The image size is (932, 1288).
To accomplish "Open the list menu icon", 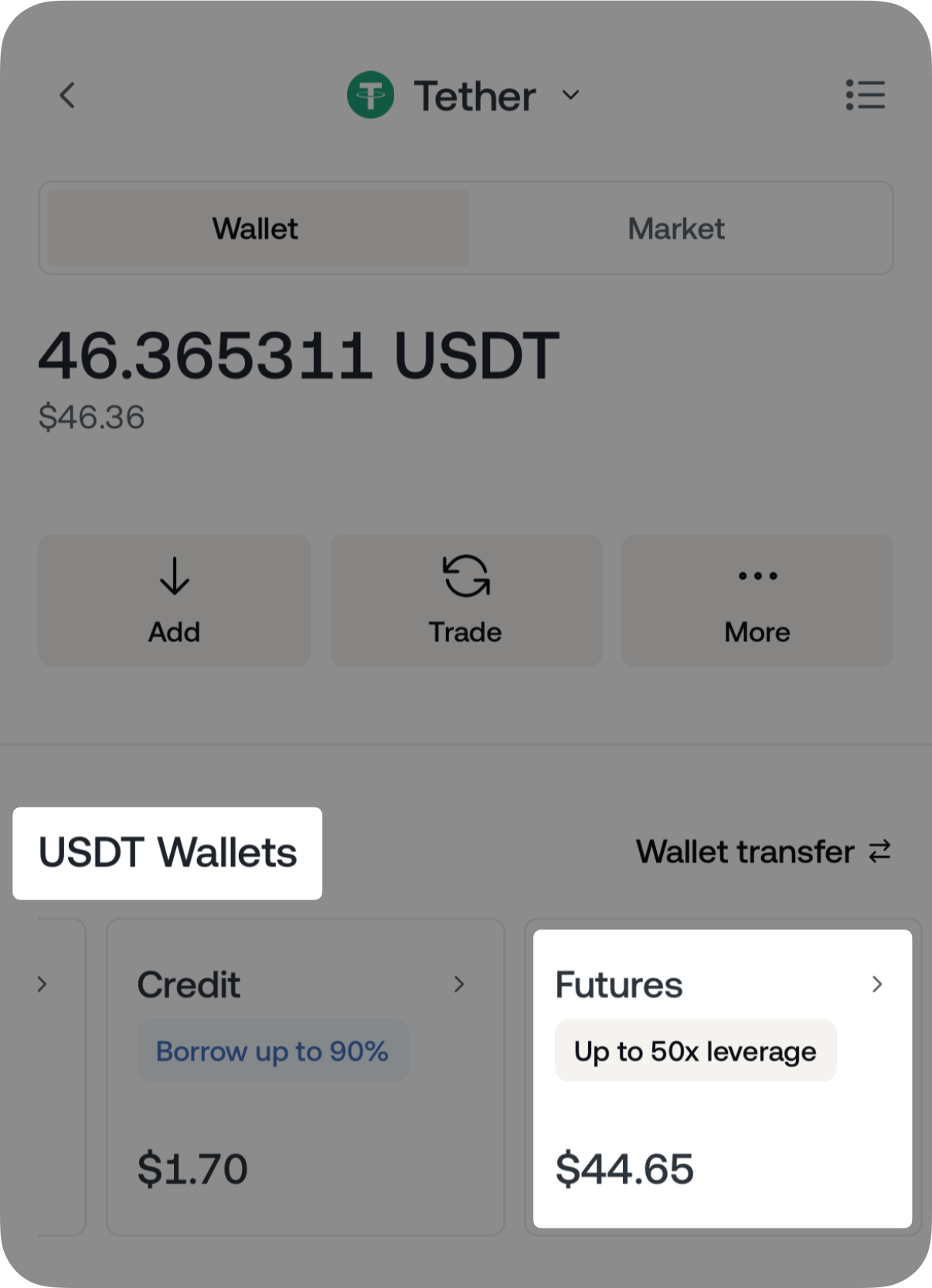I will [865, 95].
